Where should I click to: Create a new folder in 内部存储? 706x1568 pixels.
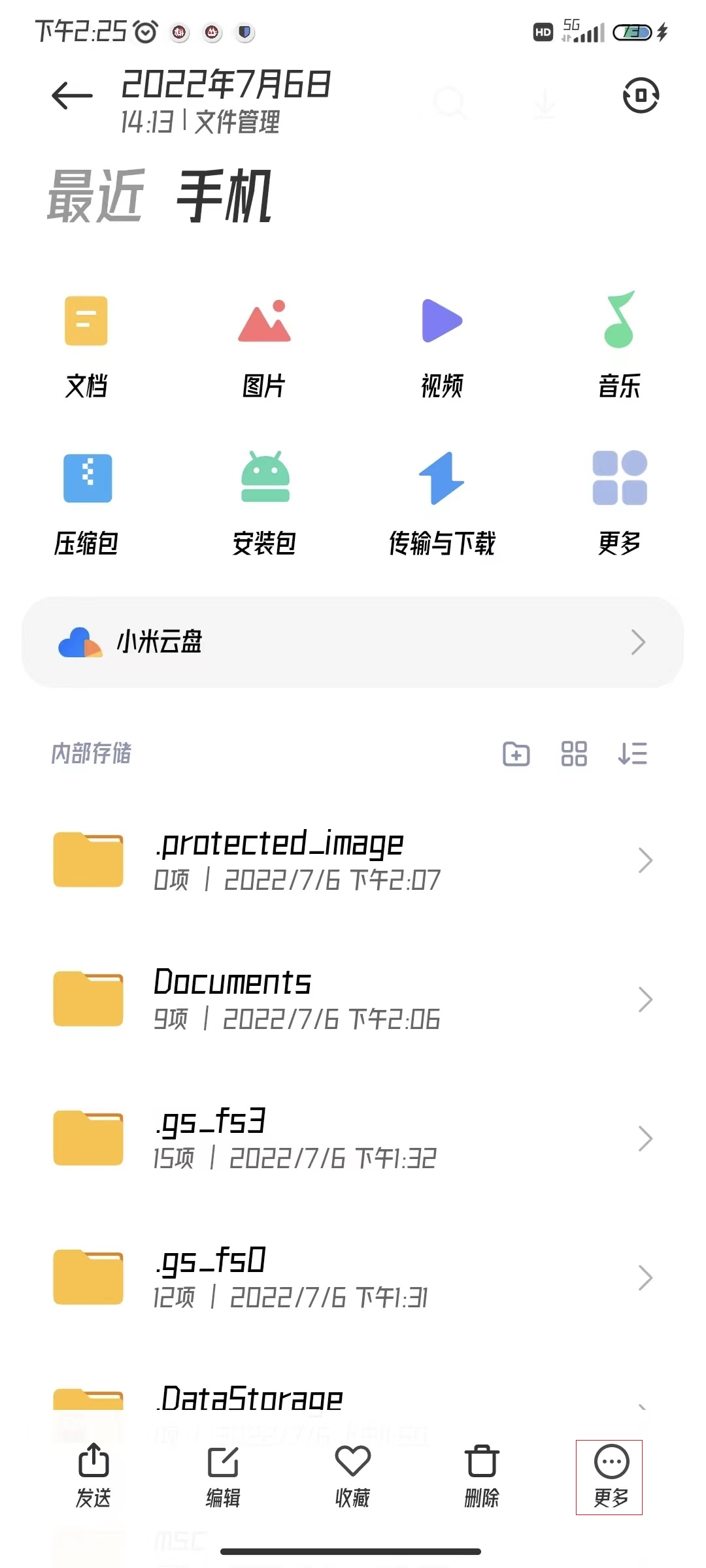tap(516, 755)
